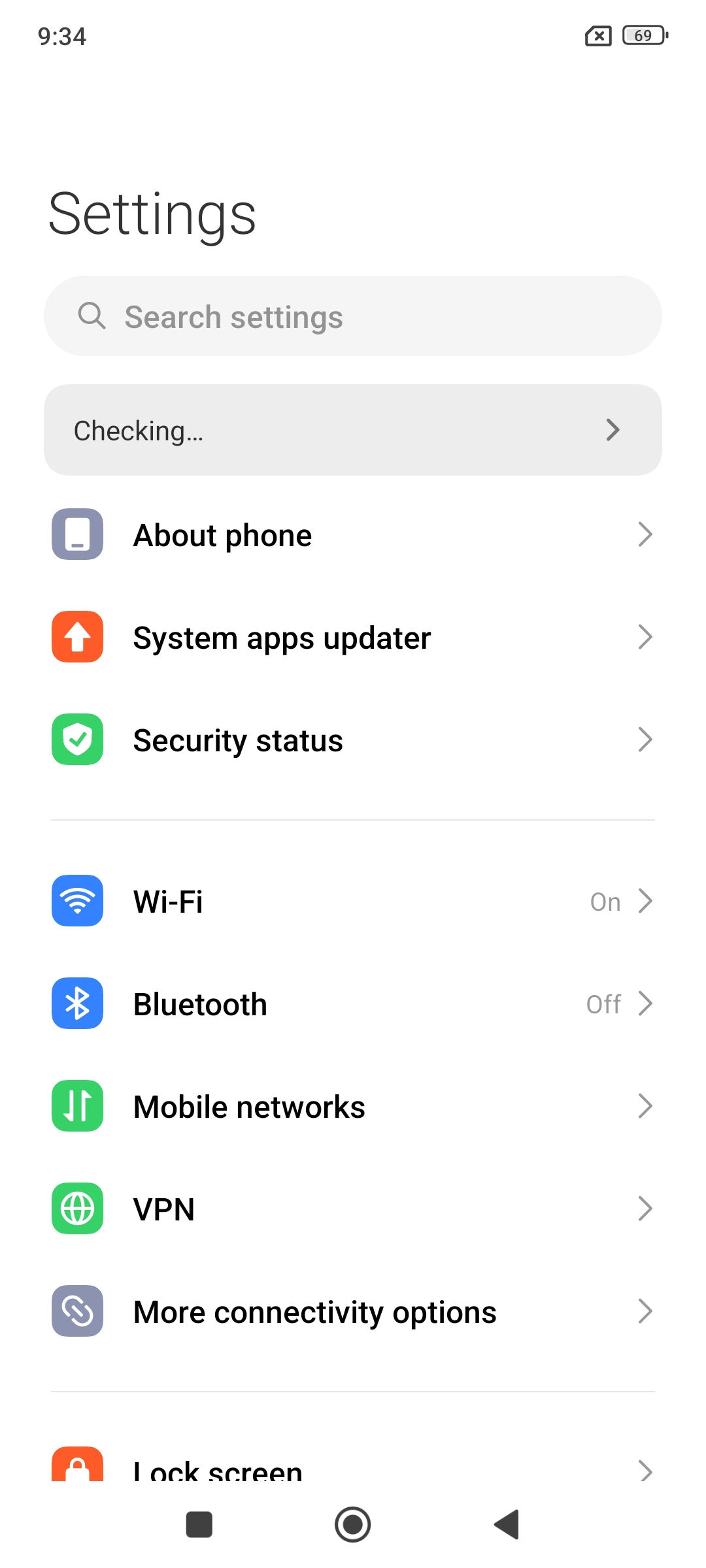The width and height of the screenshot is (706, 1568).
Task: Open More connectivity options
Action: tap(353, 1312)
